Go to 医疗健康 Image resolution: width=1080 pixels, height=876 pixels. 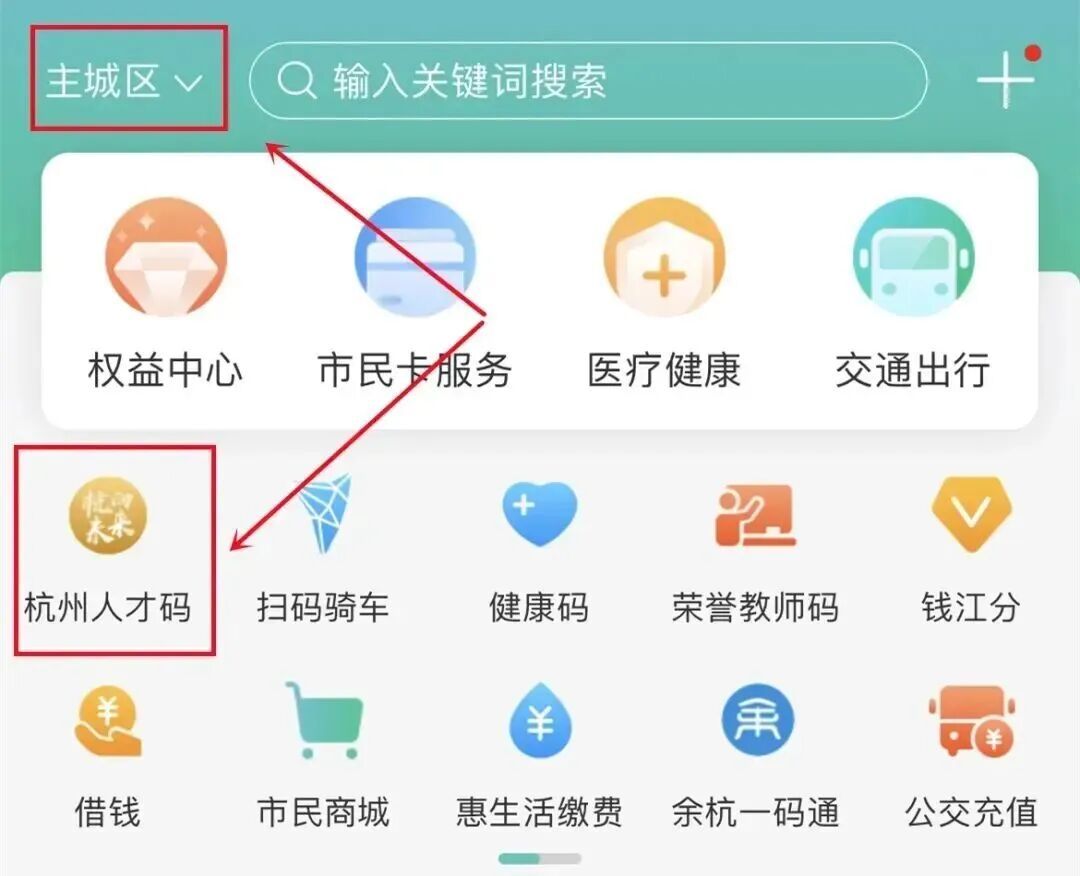pyautogui.click(x=664, y=292)
